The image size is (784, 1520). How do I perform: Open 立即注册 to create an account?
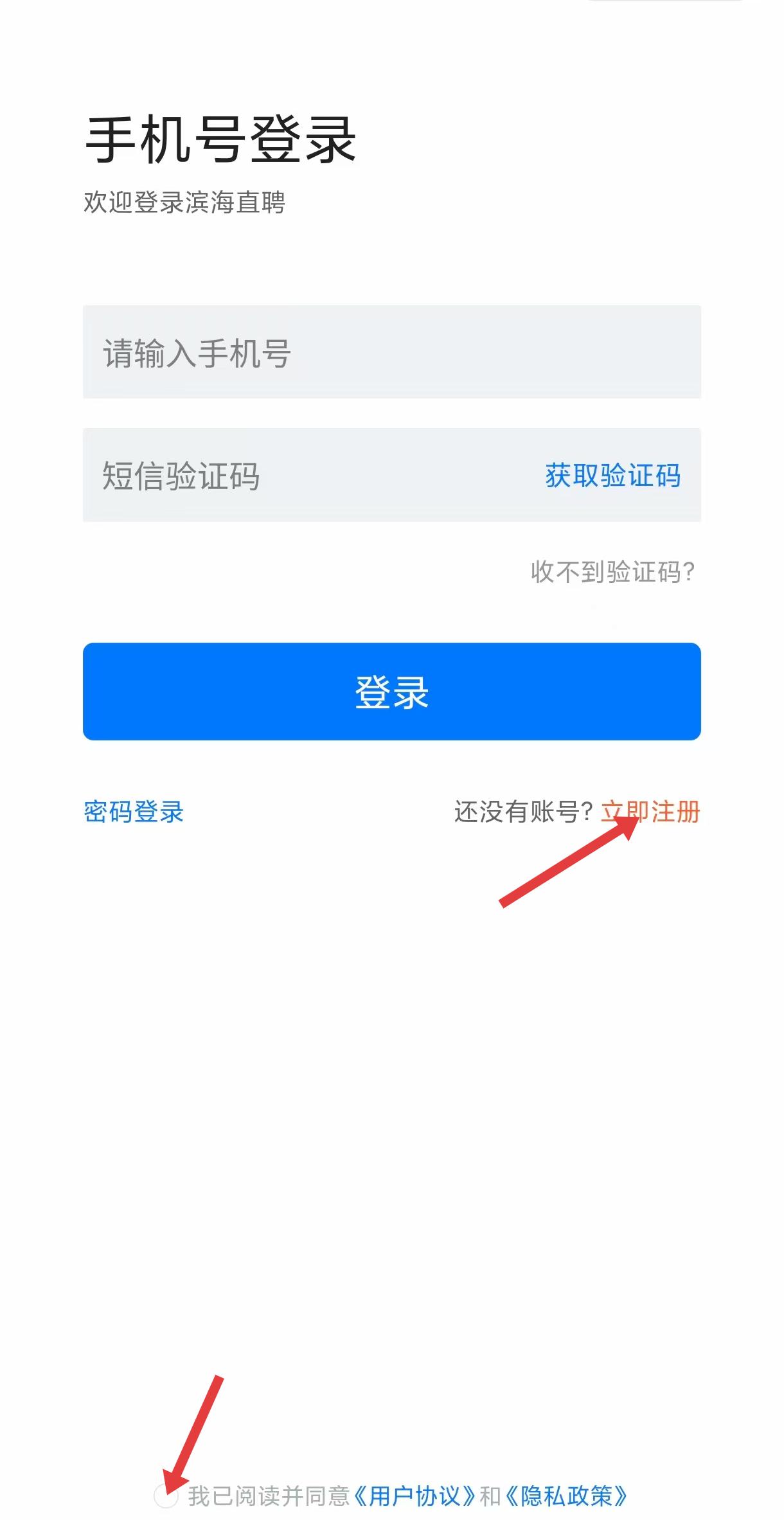[650, 812]
